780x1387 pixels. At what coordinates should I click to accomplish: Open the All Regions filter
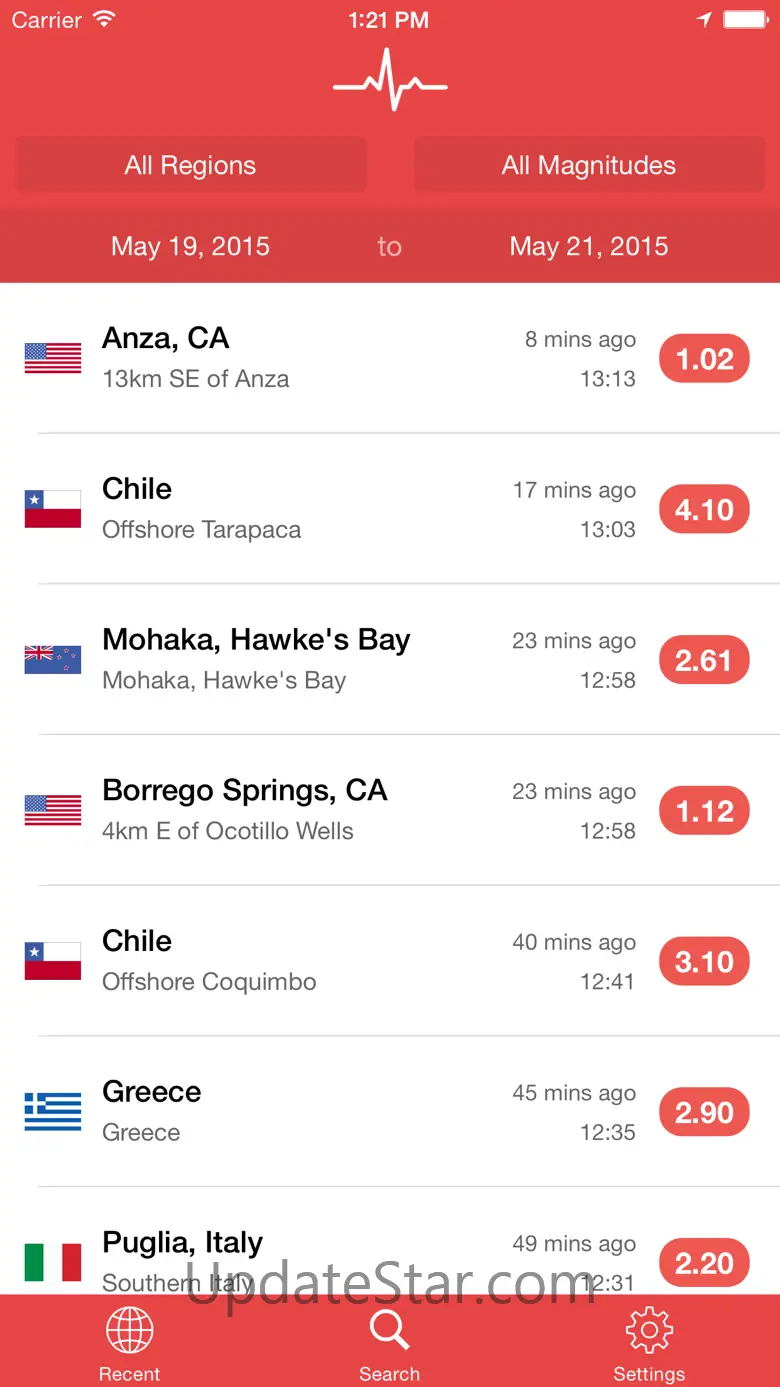click(190, 165)
